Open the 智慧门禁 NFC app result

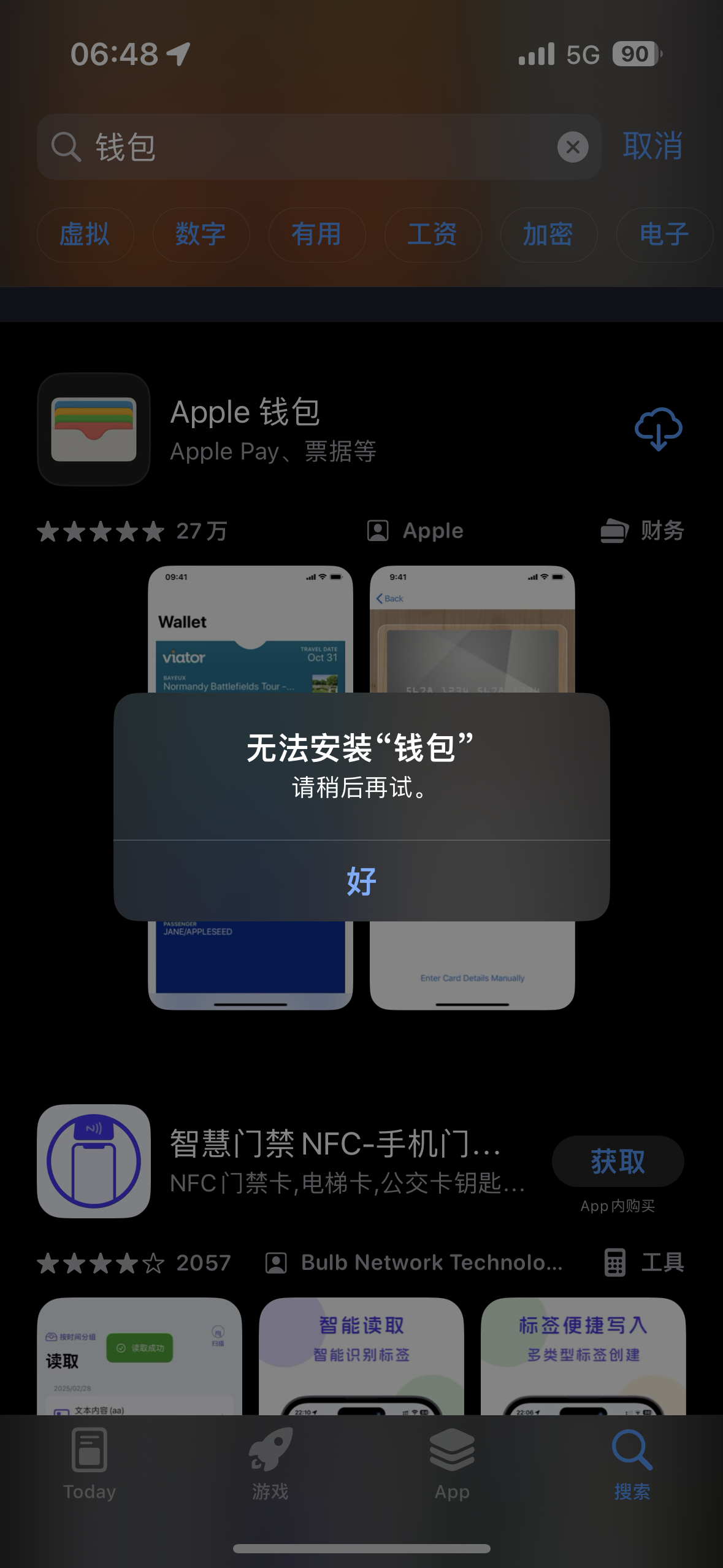point(343,1161)
